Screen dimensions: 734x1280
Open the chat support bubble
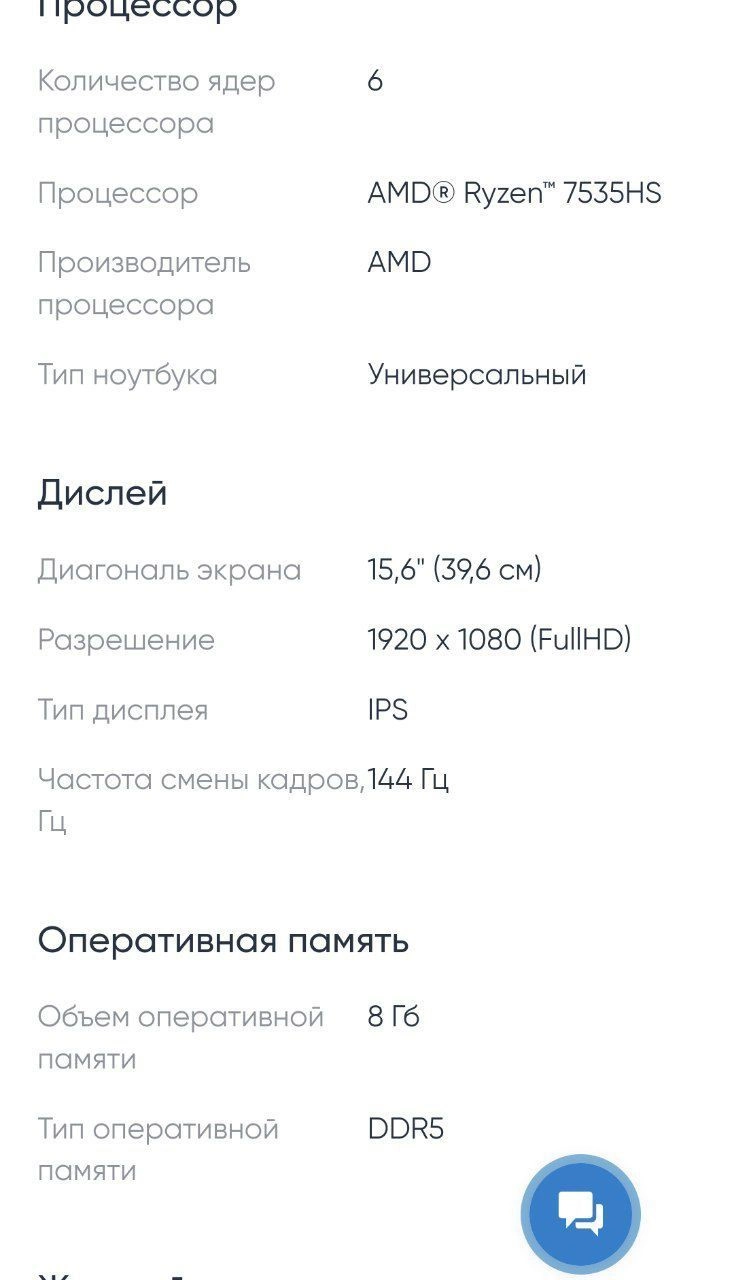[581, 1215]
